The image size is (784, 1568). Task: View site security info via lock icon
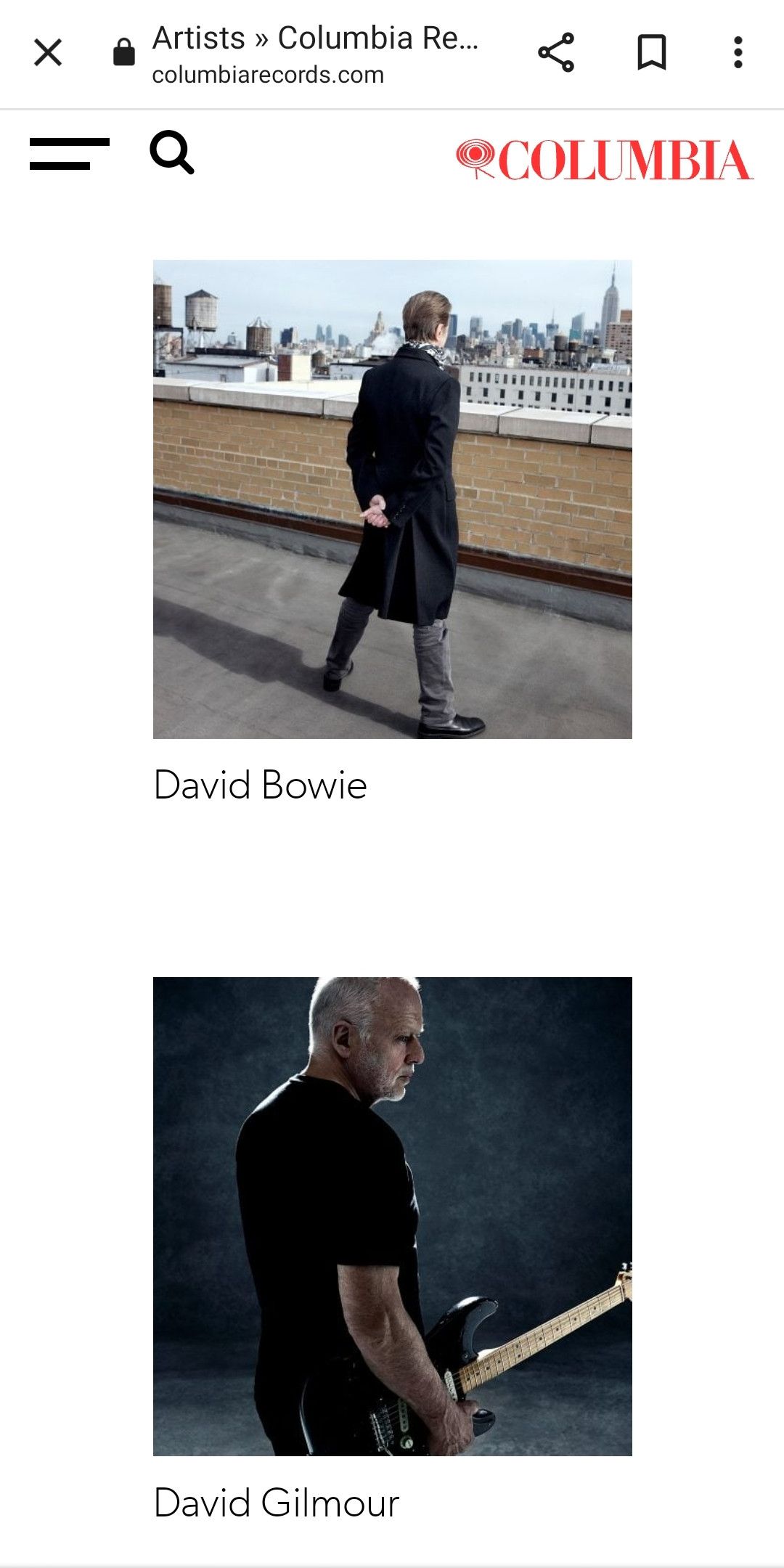click(x=124, y=52)
